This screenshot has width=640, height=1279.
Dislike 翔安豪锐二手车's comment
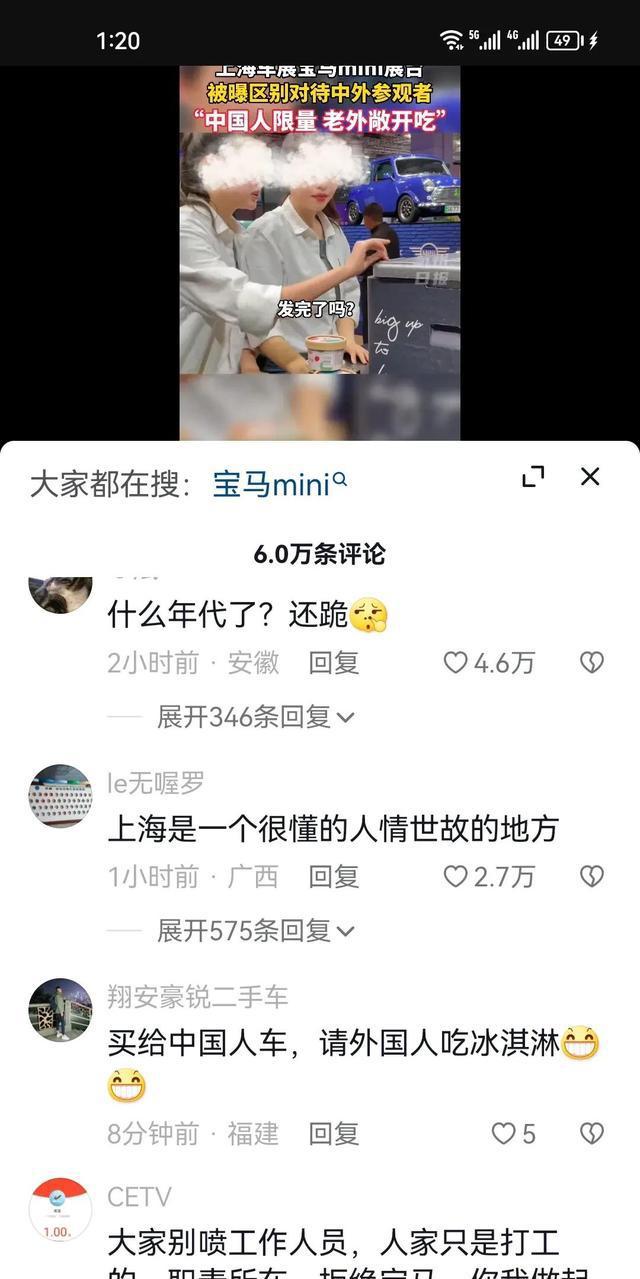[x=592, y=1133]
